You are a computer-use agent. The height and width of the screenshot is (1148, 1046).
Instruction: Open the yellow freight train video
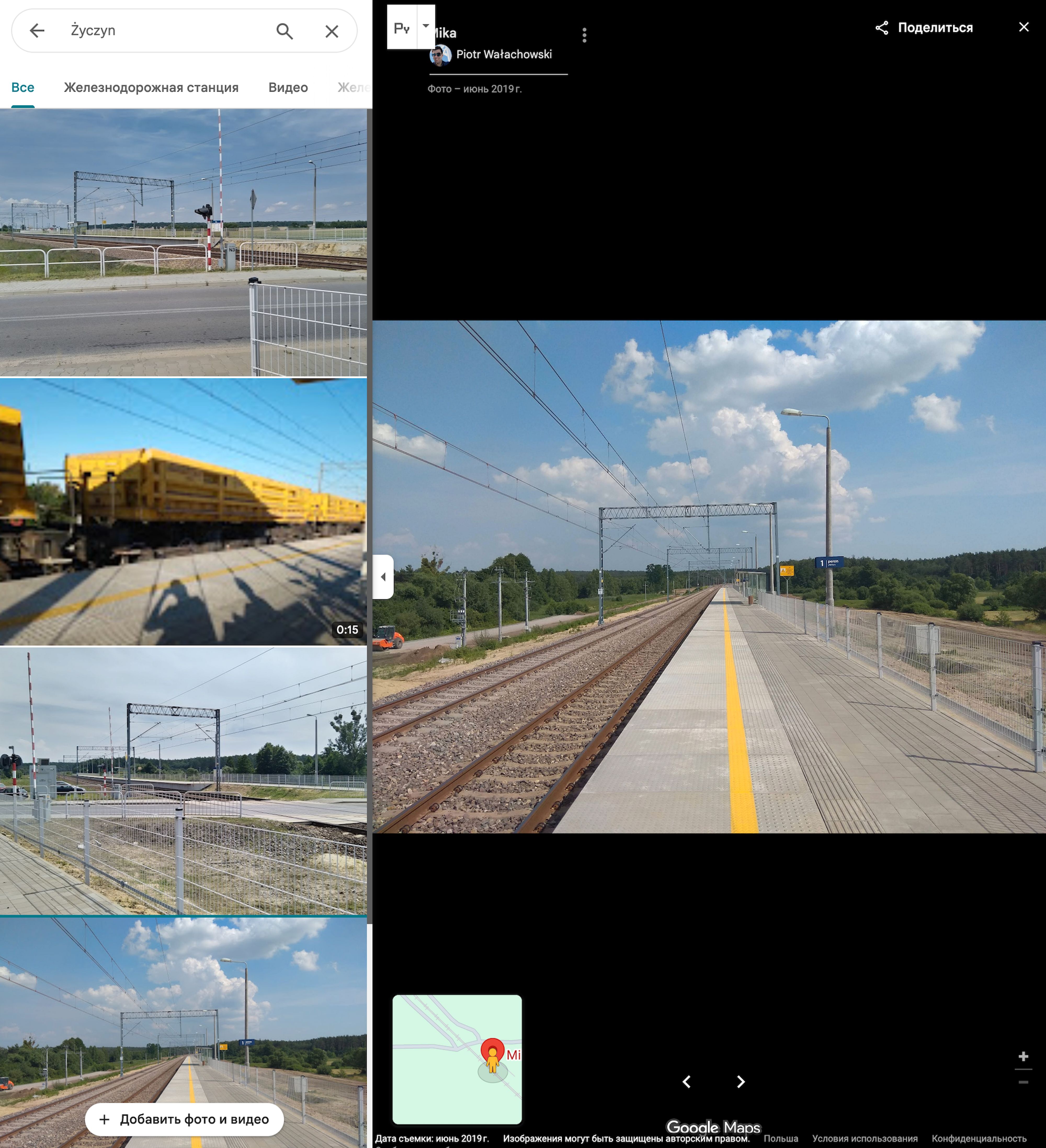click(x=183, y=511)
